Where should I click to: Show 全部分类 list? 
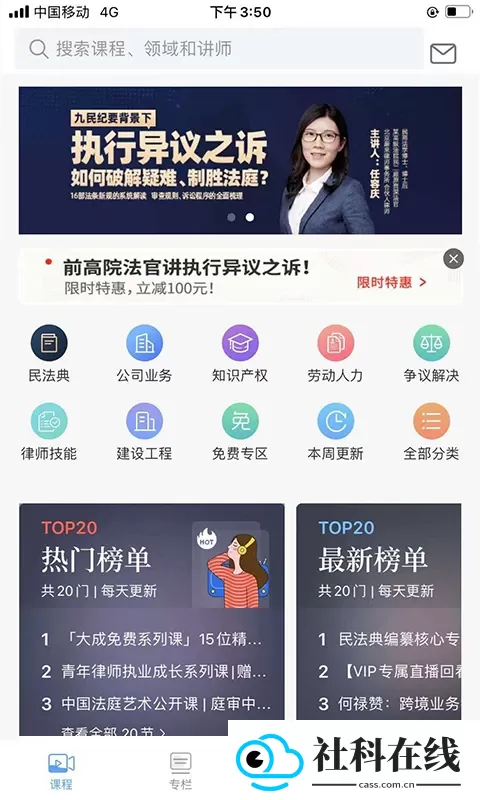click(431, 432)
